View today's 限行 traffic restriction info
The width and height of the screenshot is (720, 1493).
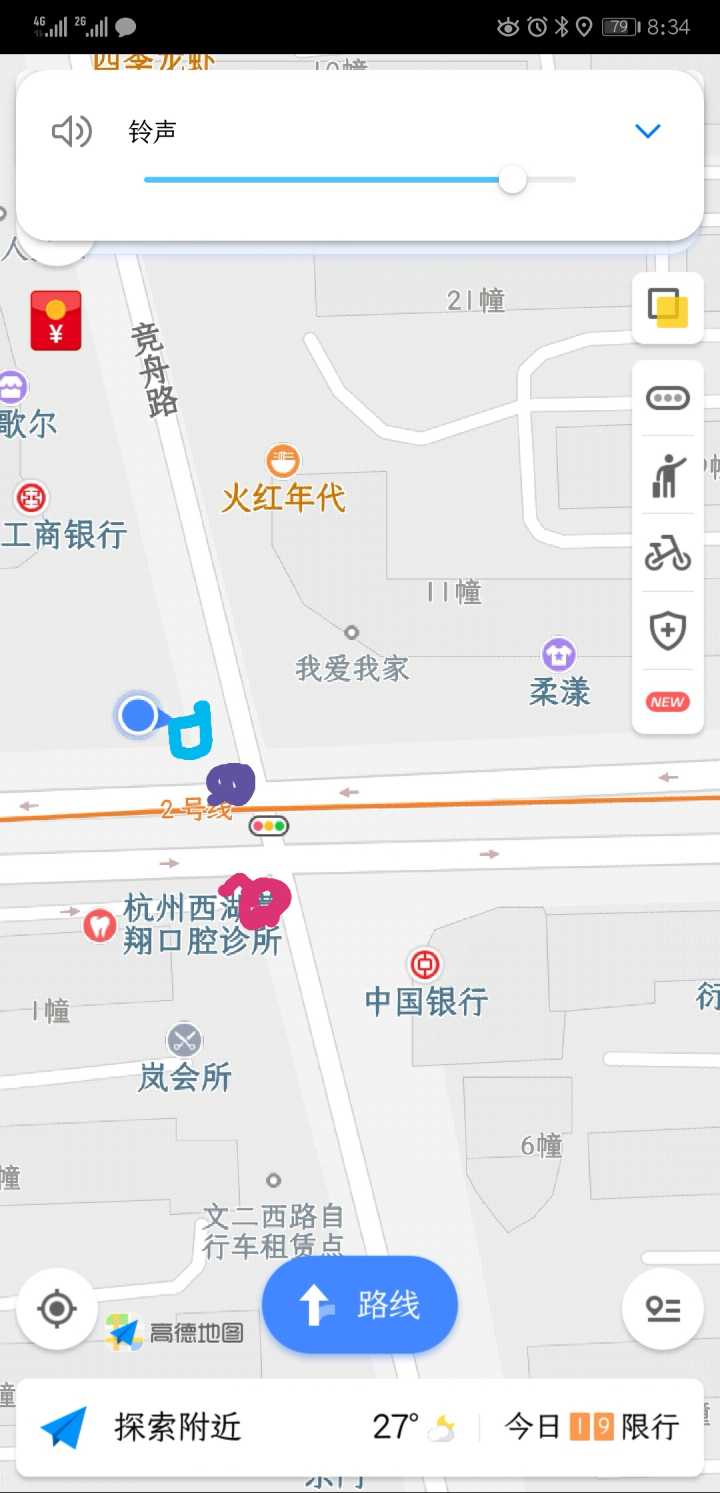tap(592, 1427)
